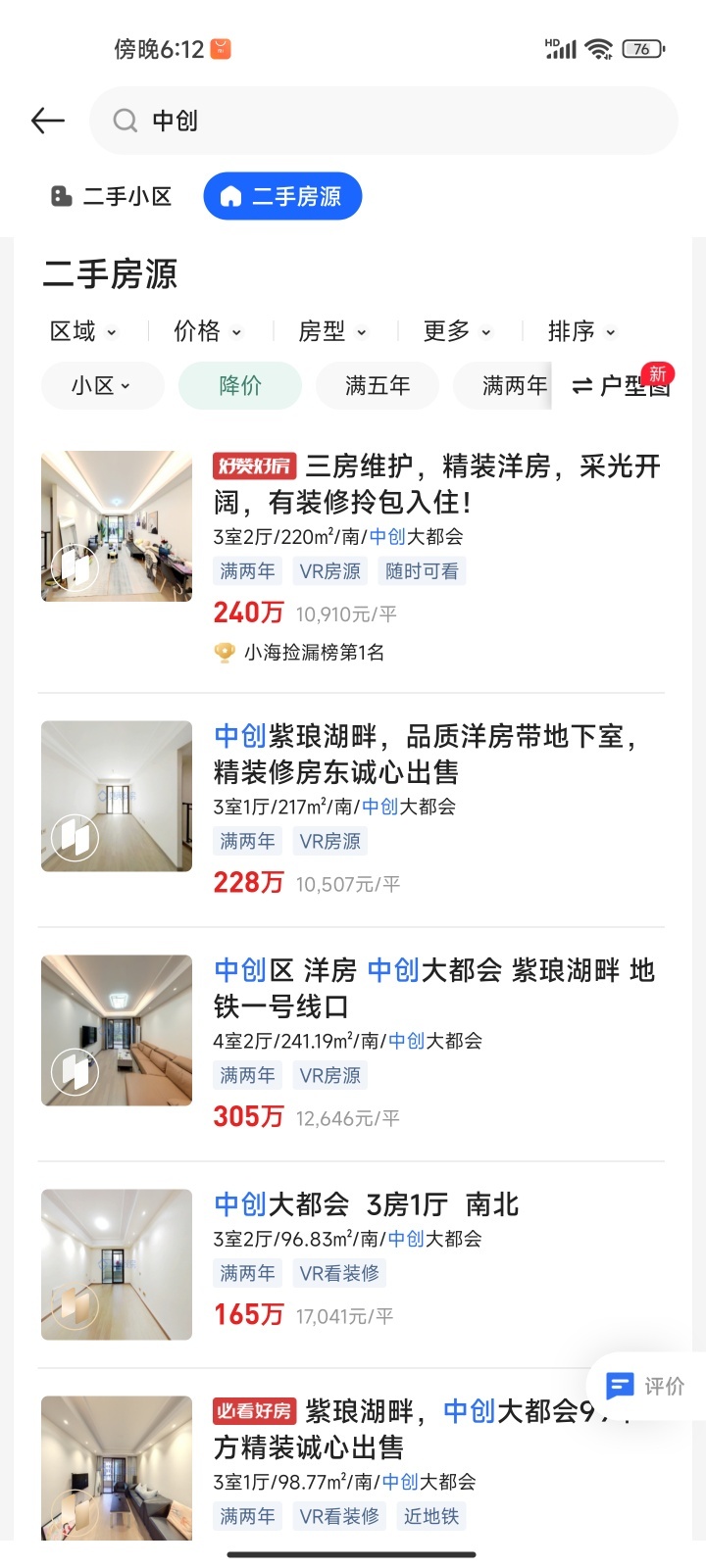This screenshot has width=706, height=1568.
Task: Select the 二手房源 tab
Action: [282, 197]
